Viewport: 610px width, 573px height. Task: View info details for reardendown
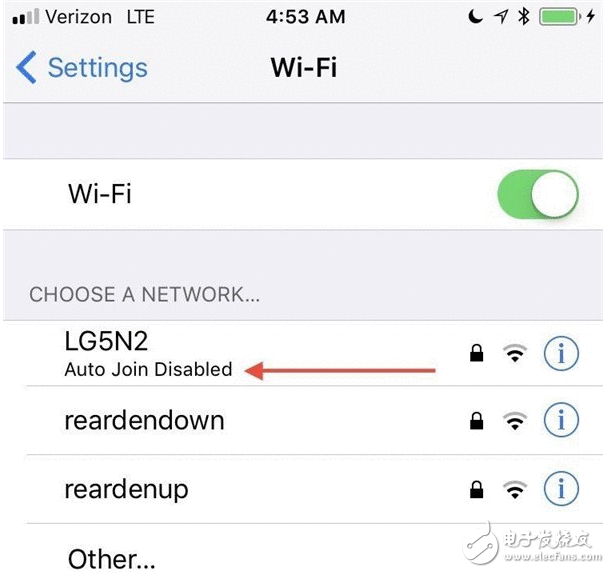click(561, 421)
